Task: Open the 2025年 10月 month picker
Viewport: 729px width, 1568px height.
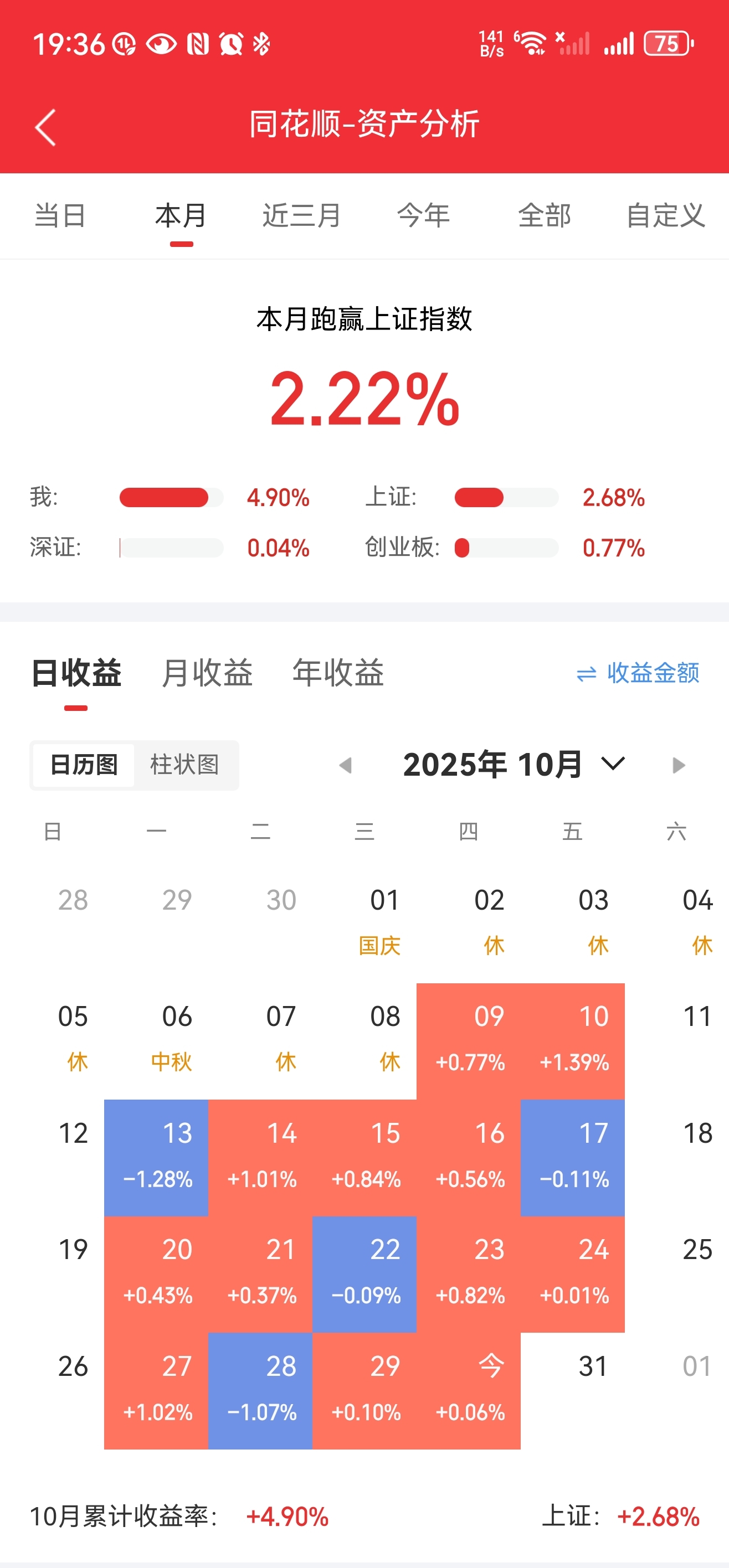Action: (514, 764)
